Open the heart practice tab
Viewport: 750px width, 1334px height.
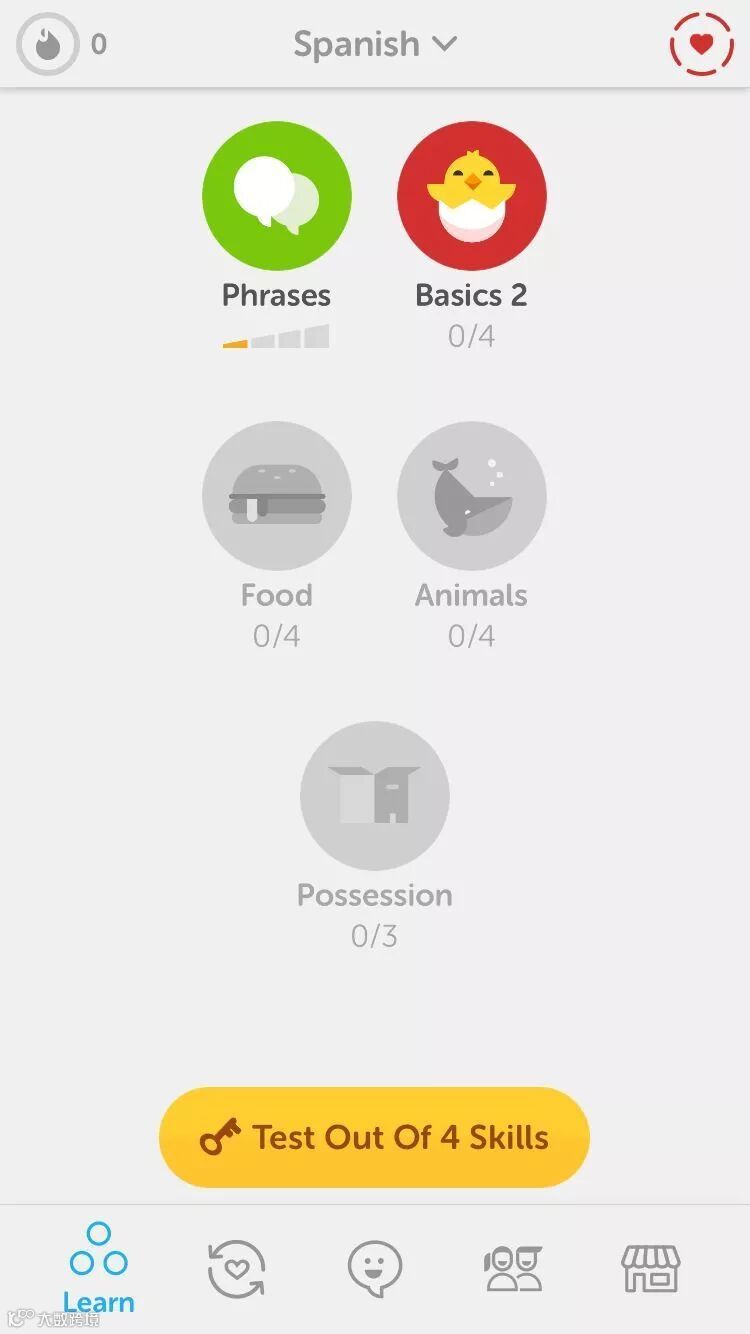click(x=237, y=1268)
